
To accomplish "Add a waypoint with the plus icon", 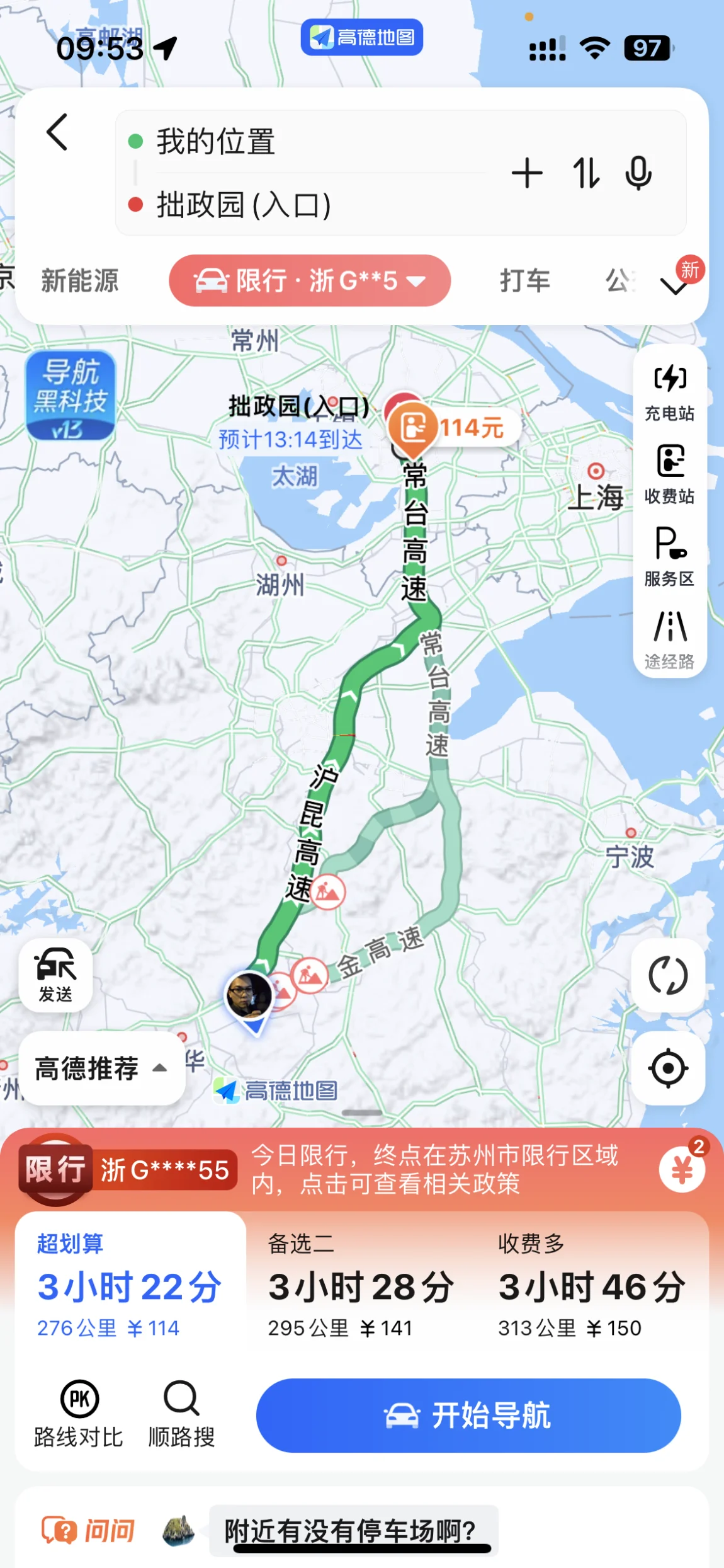I will click(526, 173).
